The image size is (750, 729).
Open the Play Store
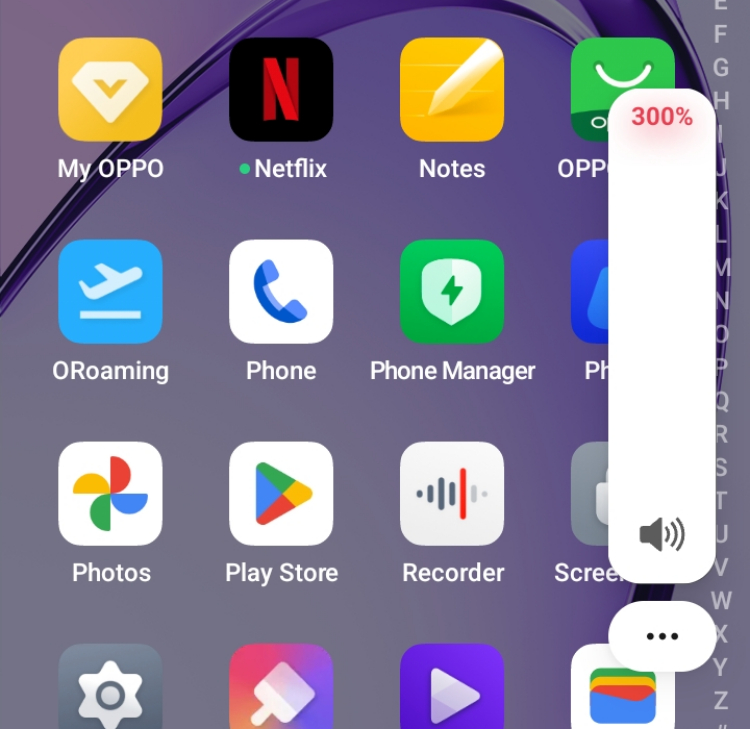click(x=281, y=494)
